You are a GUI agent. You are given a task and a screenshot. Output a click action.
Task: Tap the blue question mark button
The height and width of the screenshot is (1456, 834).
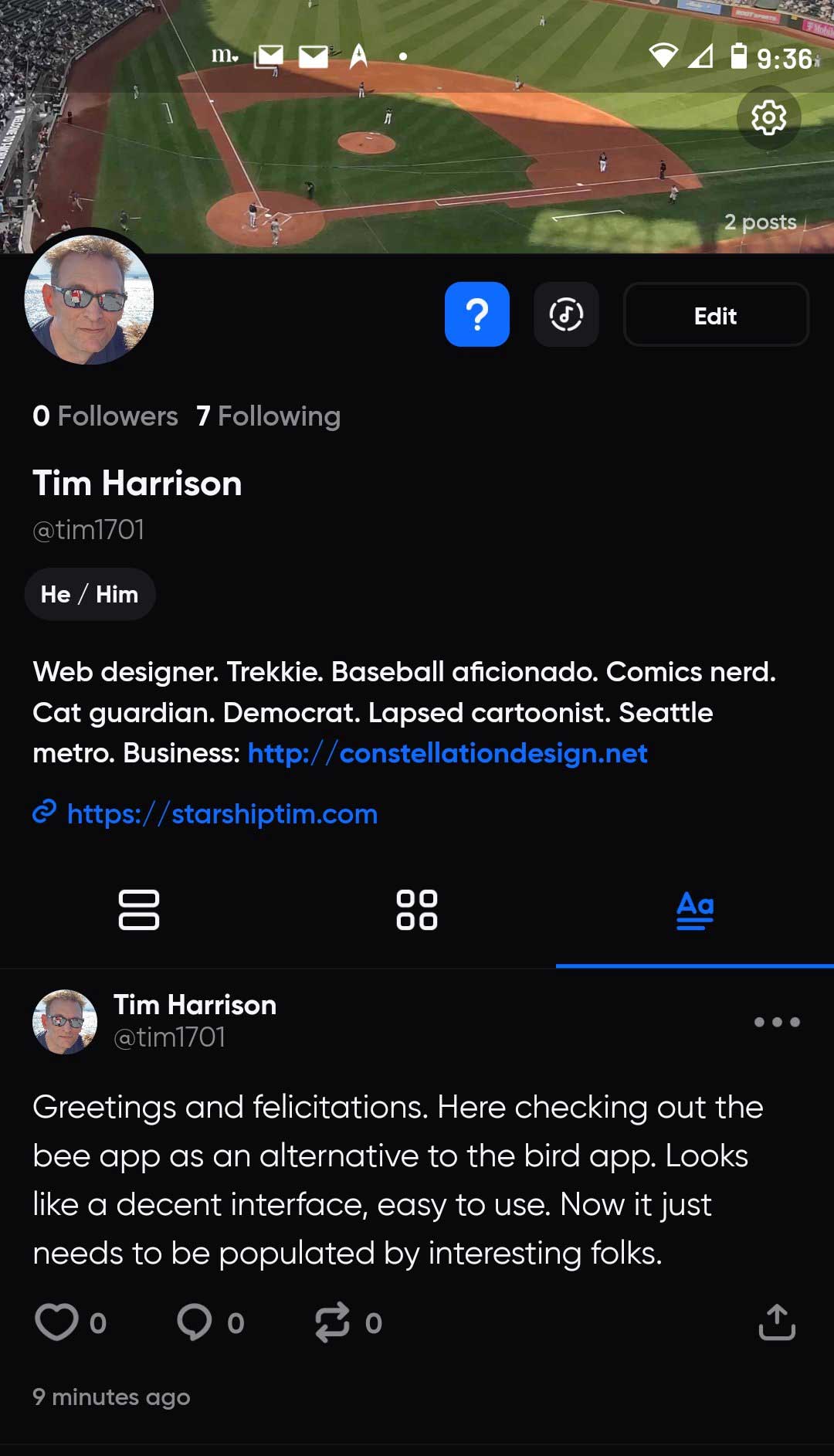(476, 314)
